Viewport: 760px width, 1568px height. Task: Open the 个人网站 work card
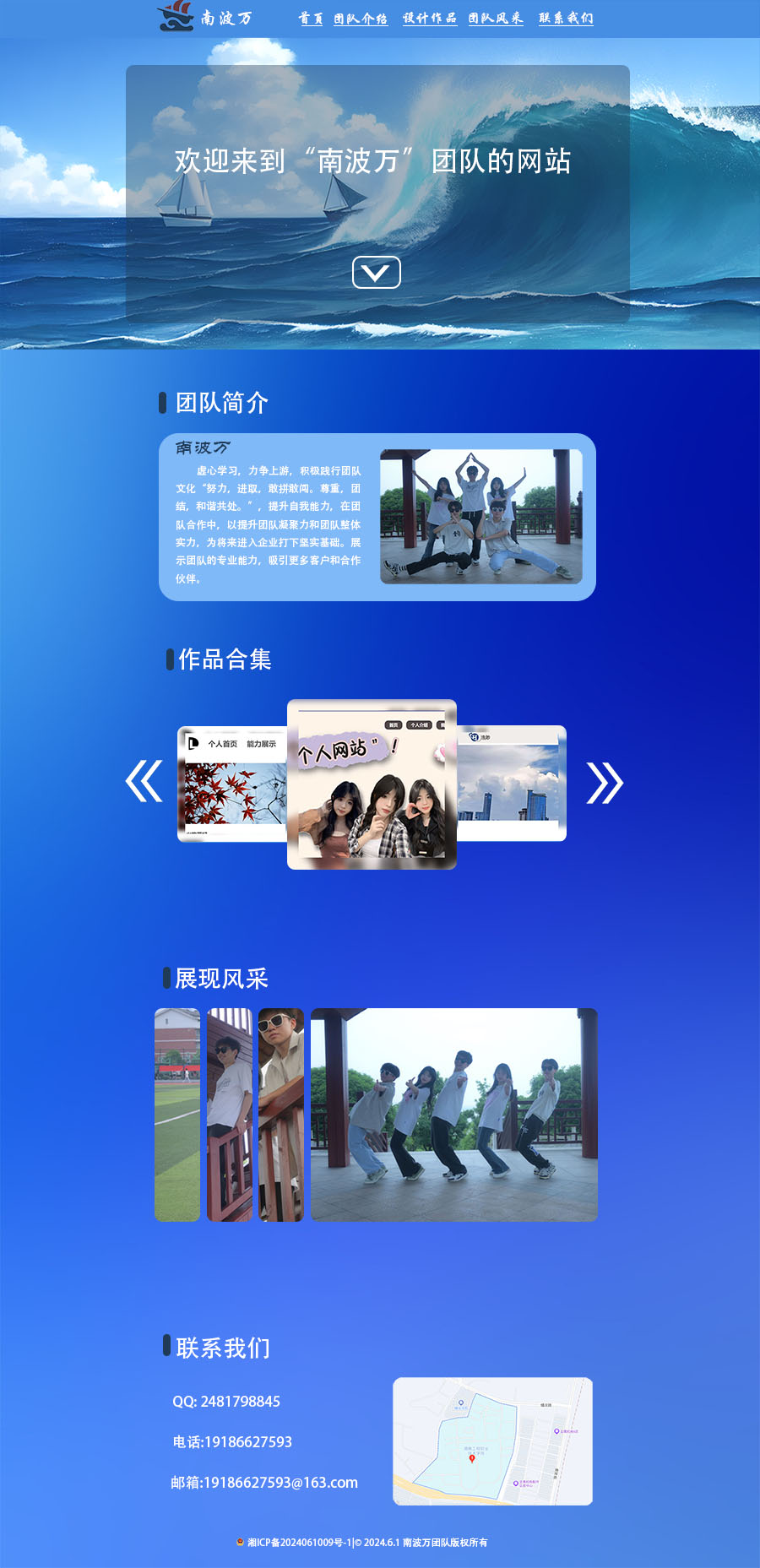tap(372, 784)
